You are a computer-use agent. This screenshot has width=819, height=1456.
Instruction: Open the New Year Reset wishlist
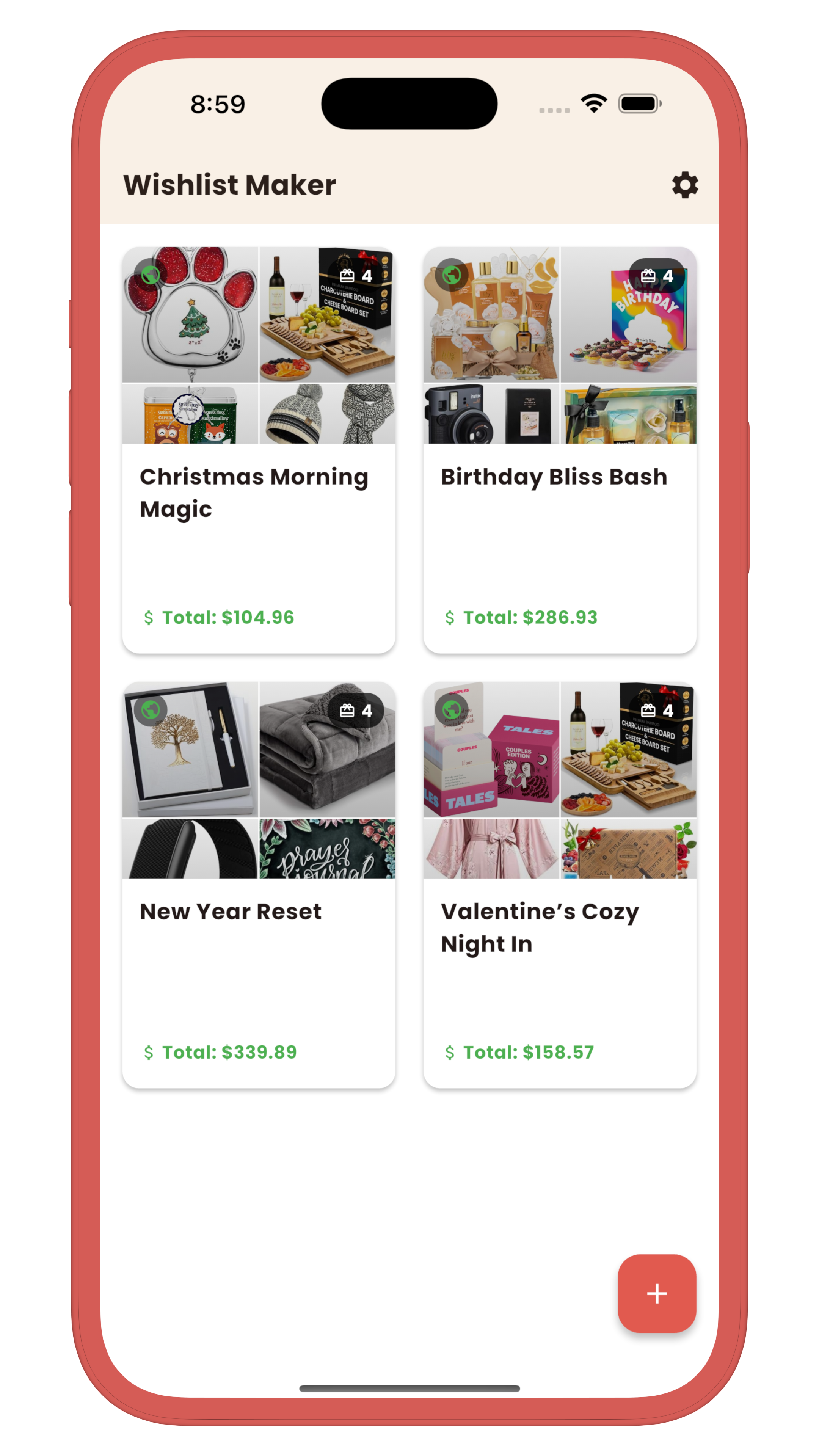tap(258, 927)
